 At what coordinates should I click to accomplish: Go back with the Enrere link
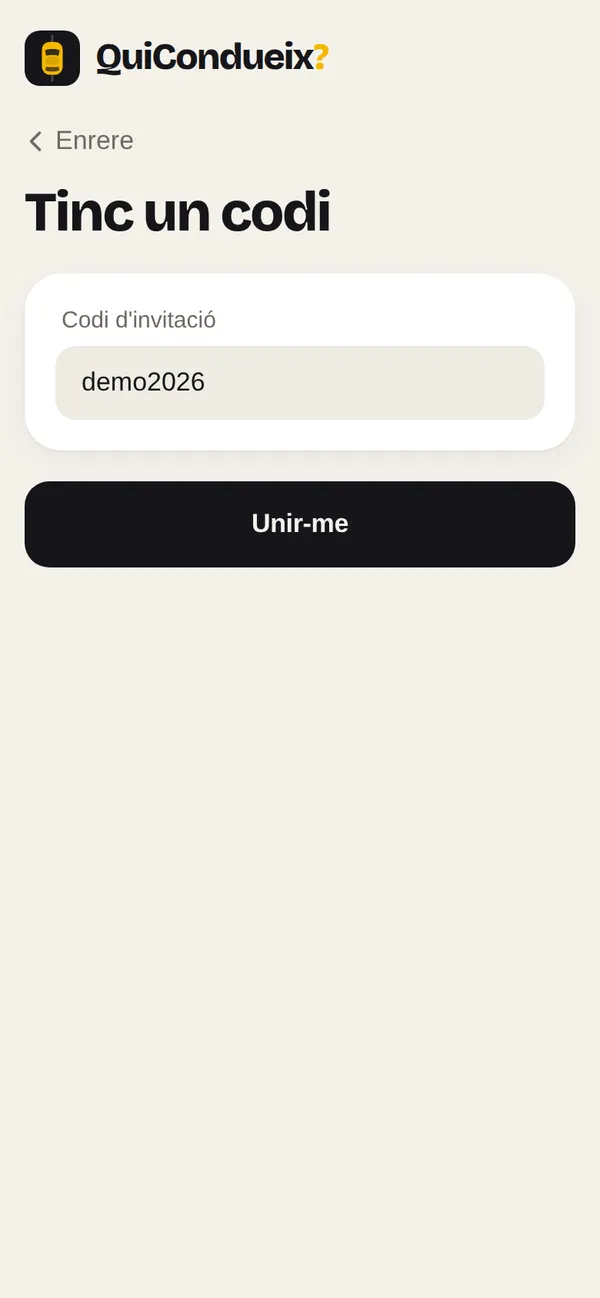coord(80,141)
